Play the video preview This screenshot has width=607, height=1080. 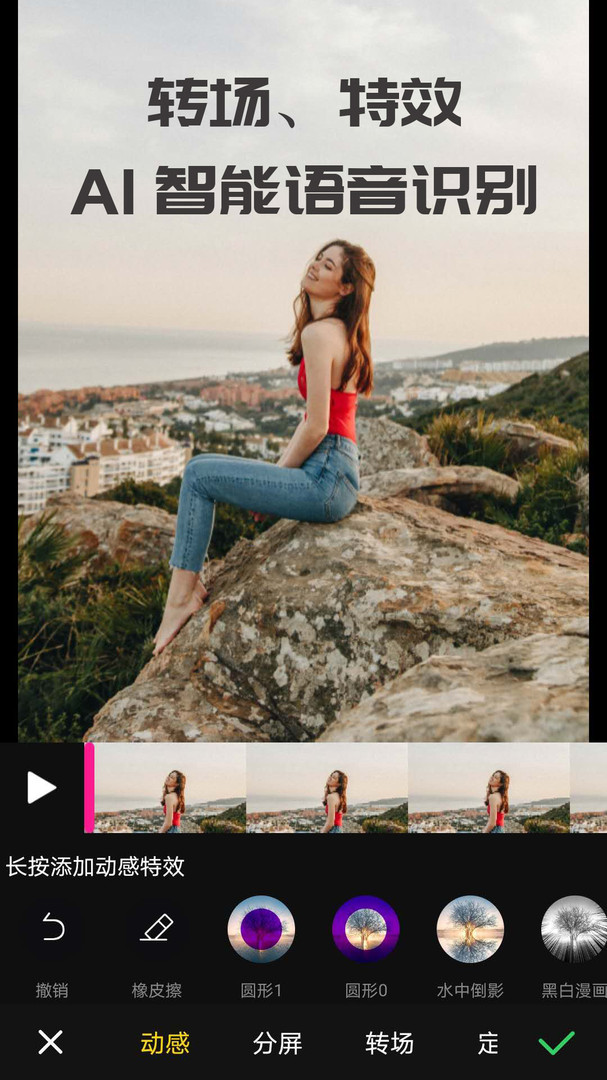click(41, 788)
